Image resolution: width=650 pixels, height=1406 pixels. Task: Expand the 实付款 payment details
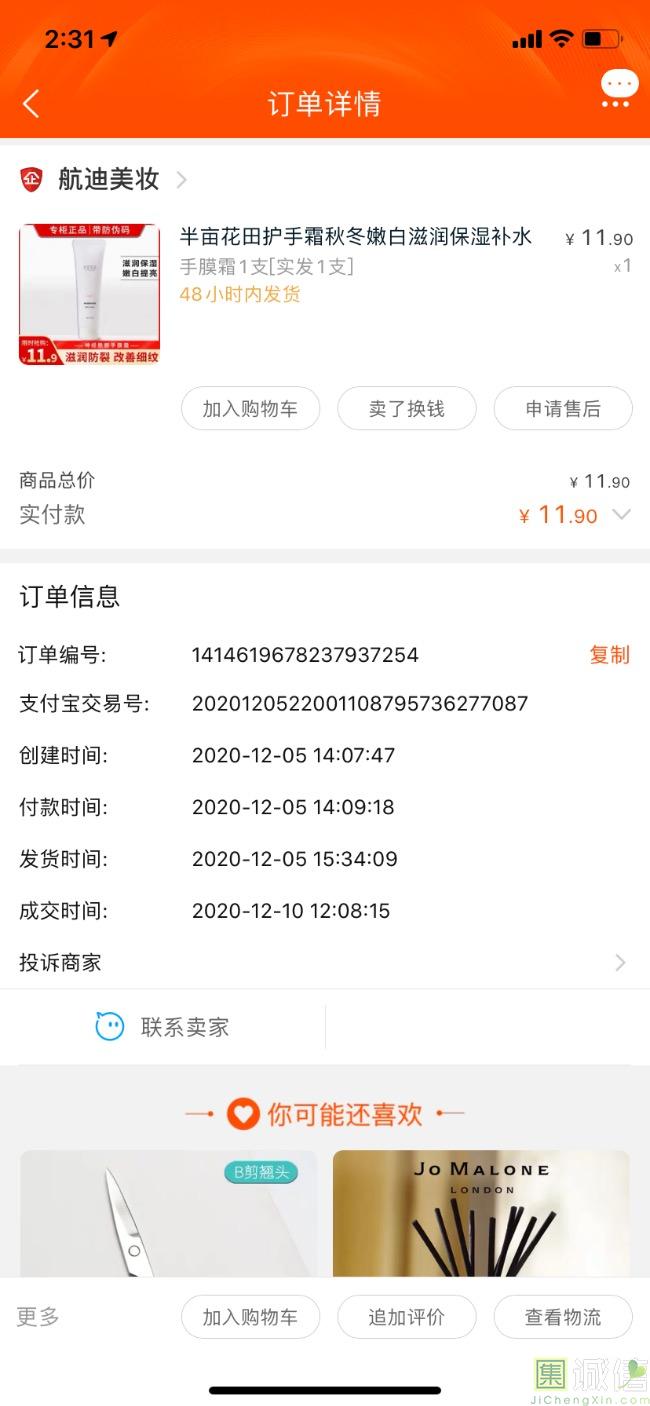click(621, 515)
